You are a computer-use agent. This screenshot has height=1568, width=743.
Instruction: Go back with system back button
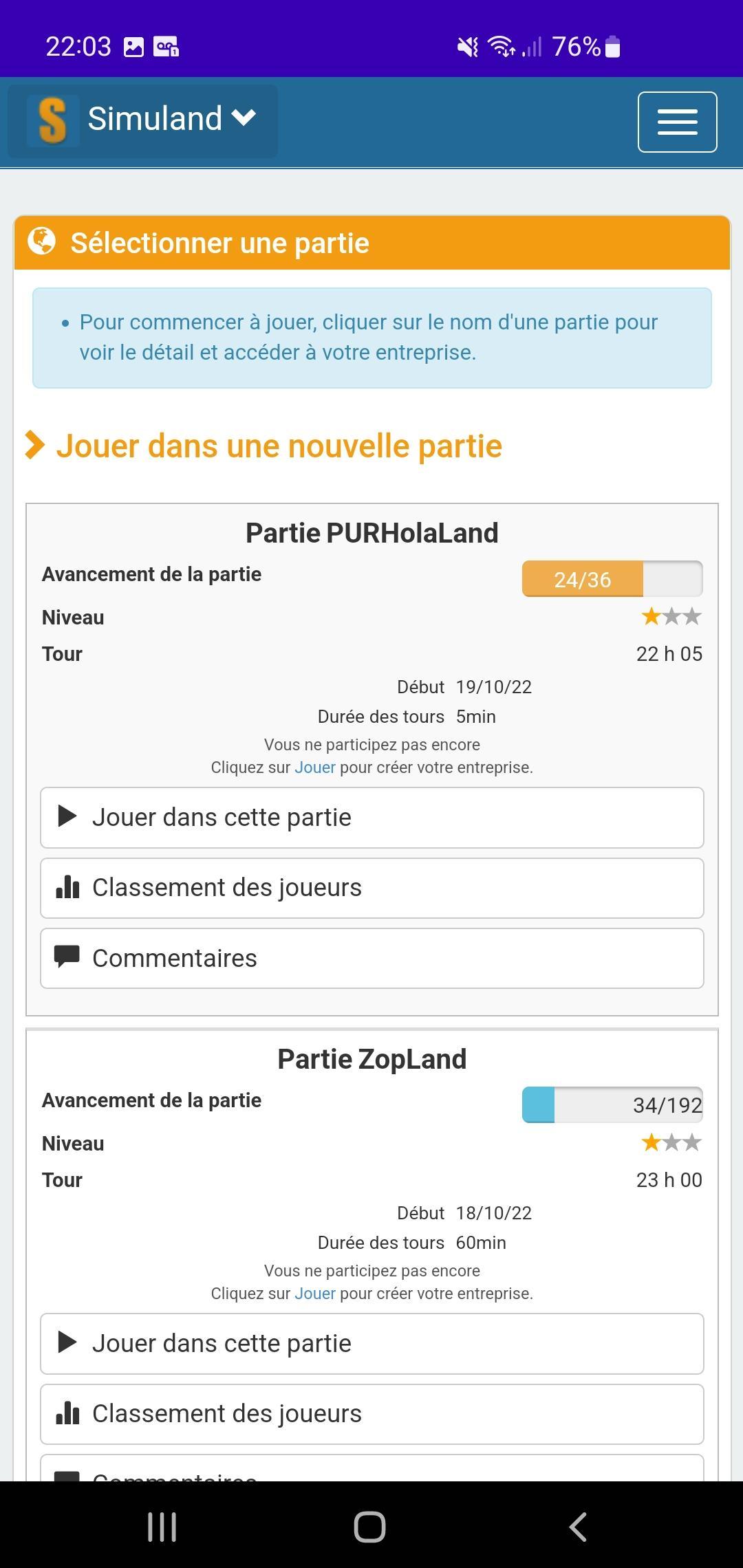(x=578, y=1527)
